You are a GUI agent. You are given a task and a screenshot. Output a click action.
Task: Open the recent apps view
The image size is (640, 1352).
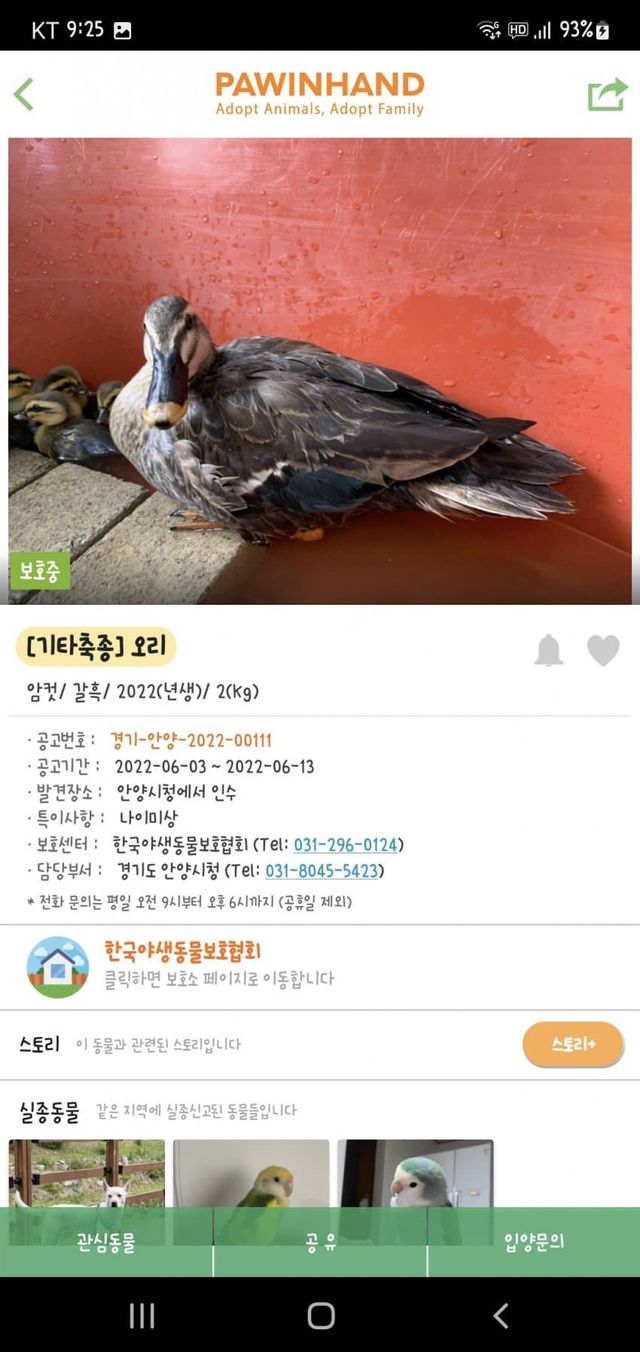coord(142,1316)
